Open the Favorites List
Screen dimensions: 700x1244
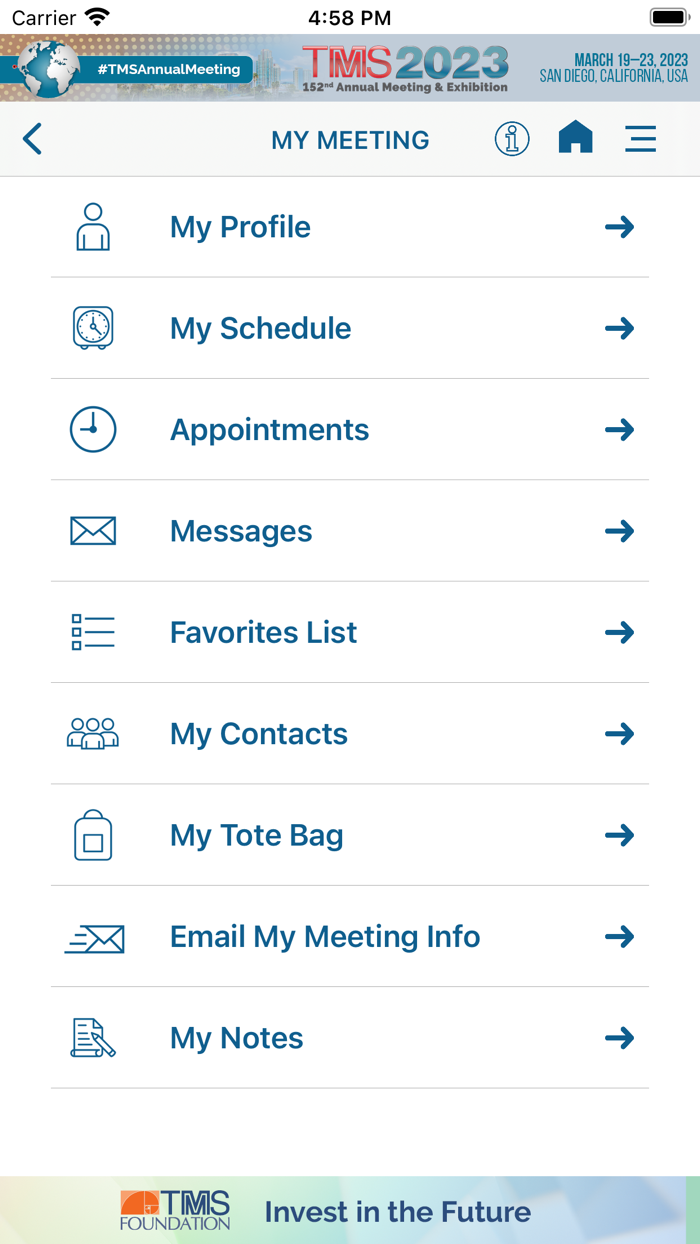(350, 632)
